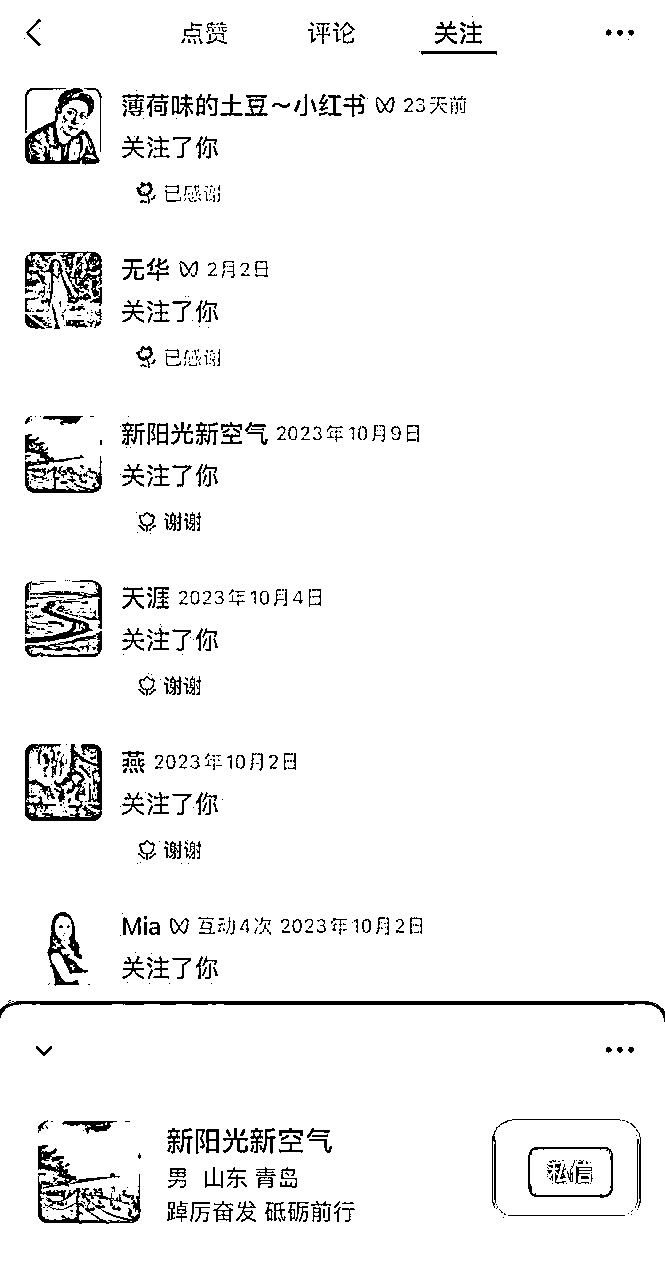Open 薄荷味的土豆~小红书 follower row
Viewport: 665px width, 1280px height.
click(332, 147)
